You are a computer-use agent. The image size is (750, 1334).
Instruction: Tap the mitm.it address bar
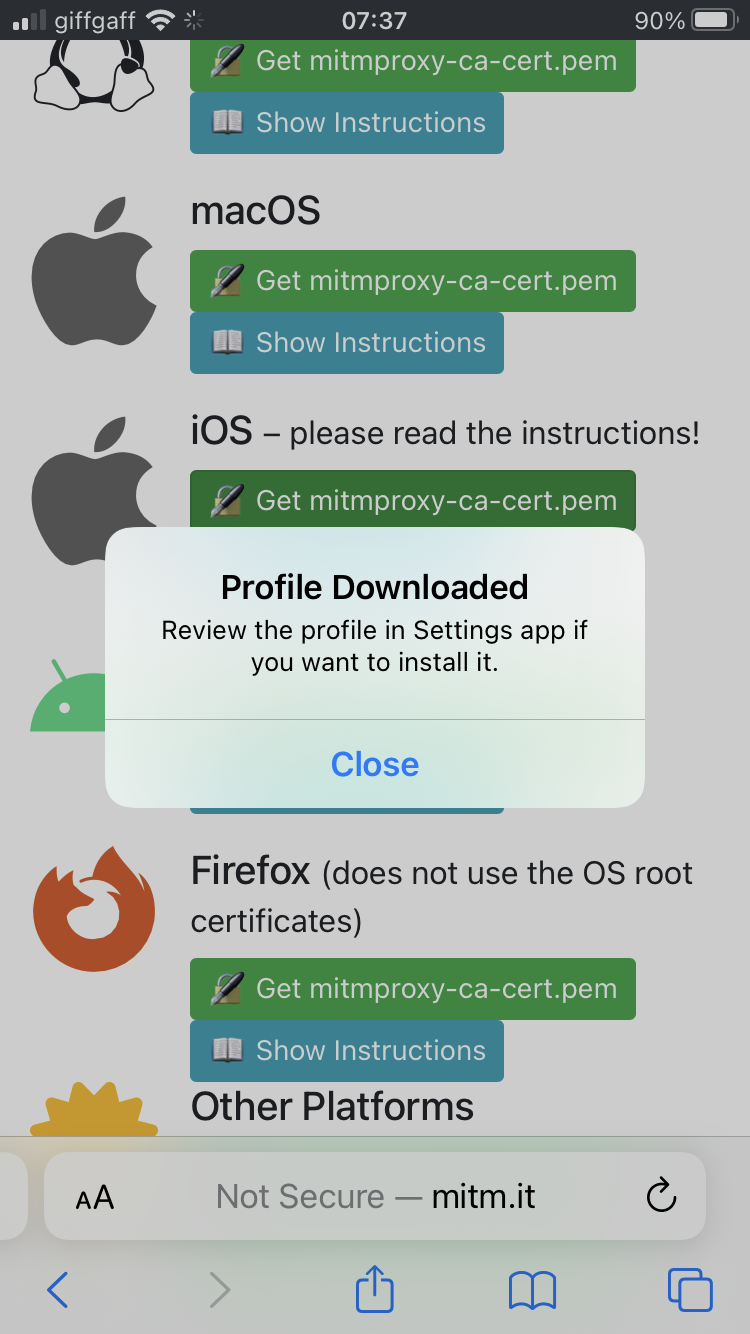click(x=376, y=1197)
